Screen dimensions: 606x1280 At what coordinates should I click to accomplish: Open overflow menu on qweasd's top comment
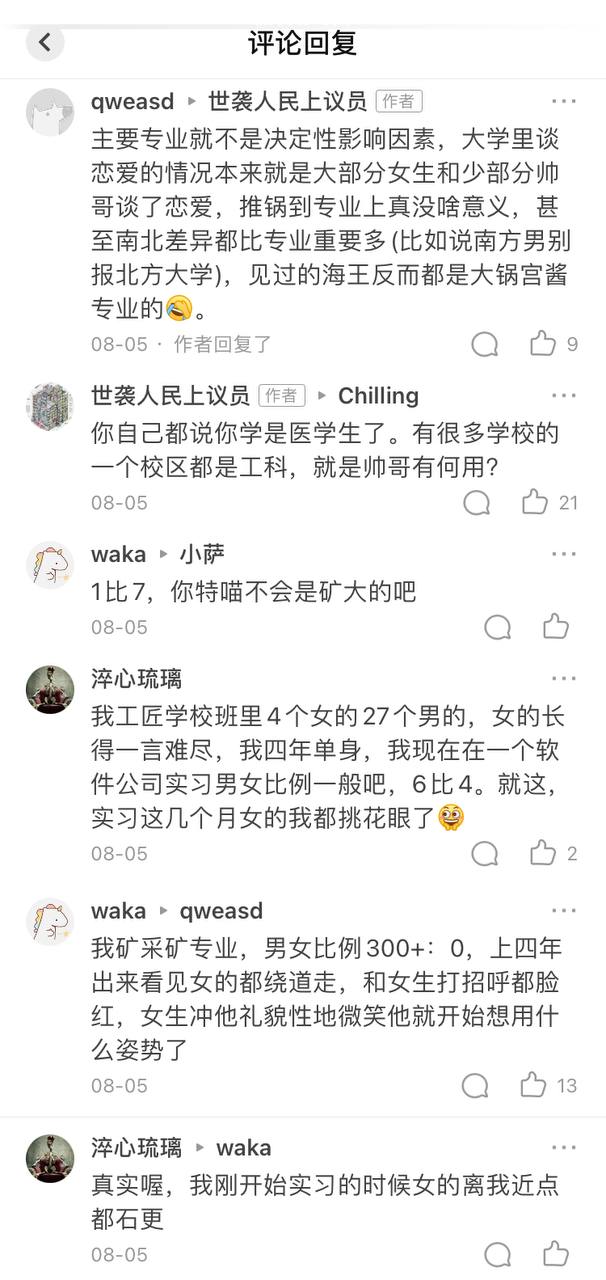click(x=564, y=101)
